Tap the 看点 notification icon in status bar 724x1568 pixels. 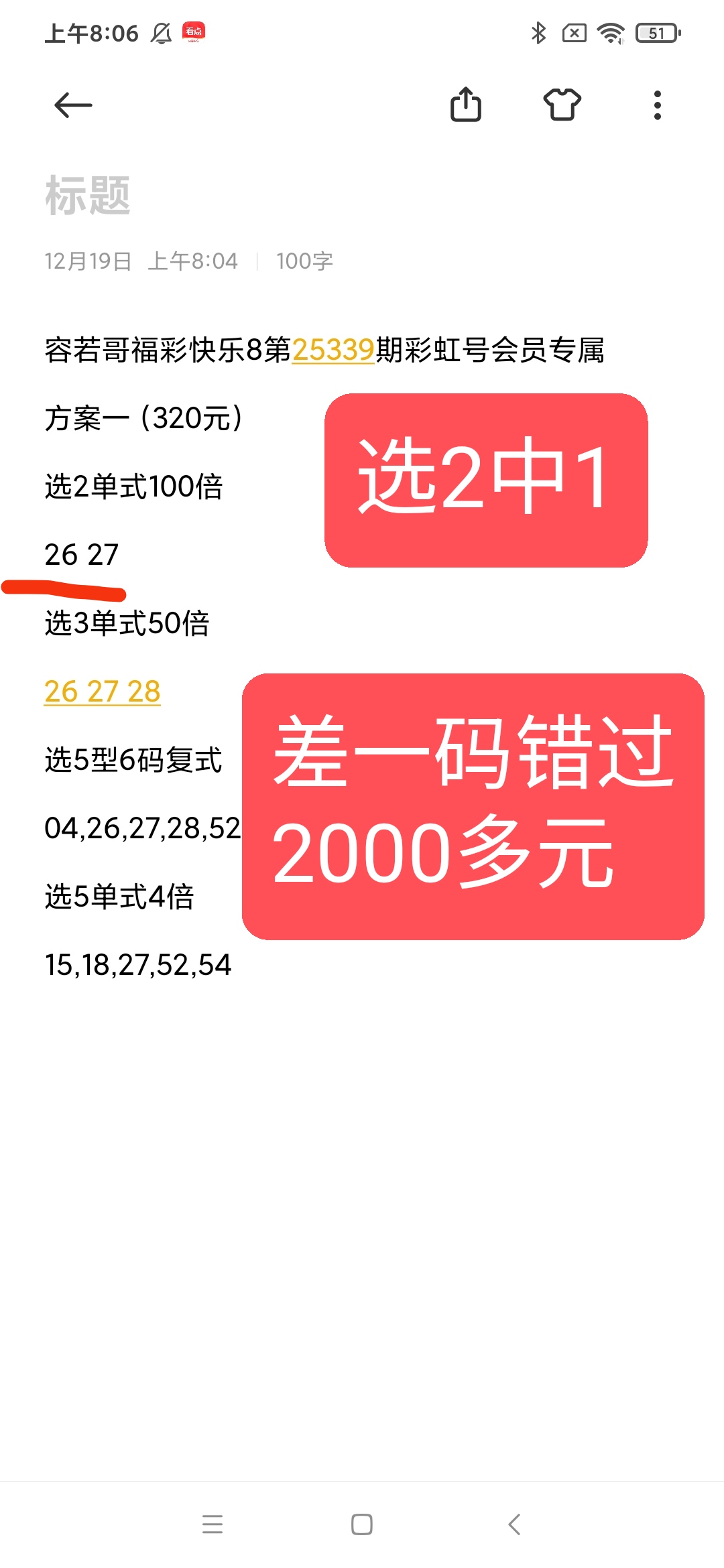point(193,32)
